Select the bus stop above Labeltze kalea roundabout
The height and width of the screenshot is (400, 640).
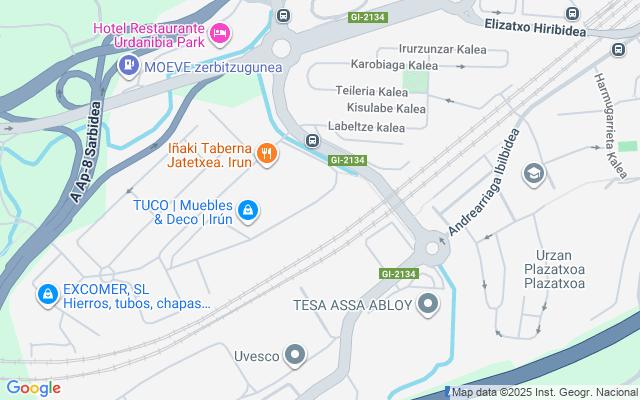point(283,16)
